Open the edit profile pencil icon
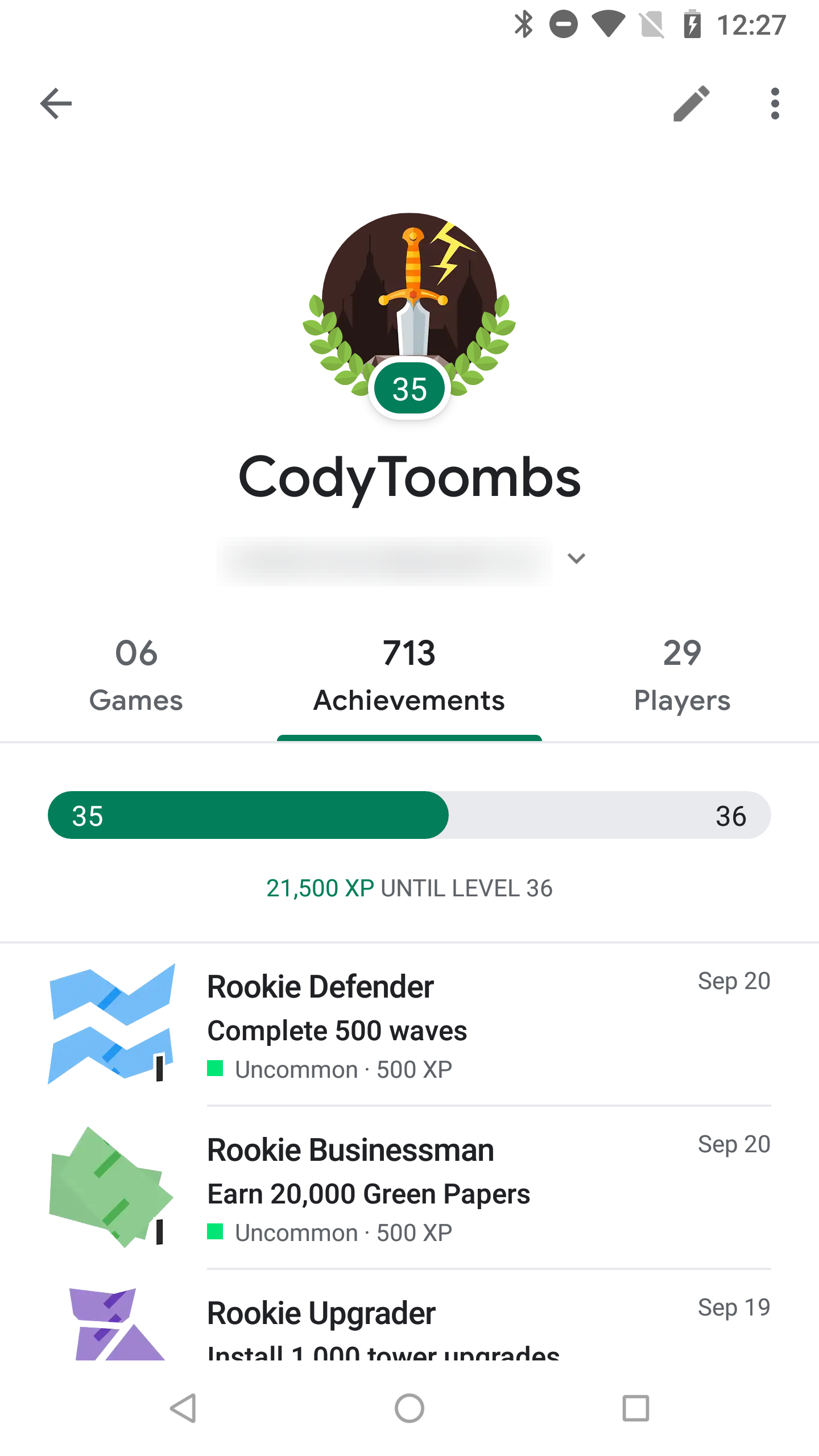Viewport: 819px width, 1456px height. pos(689,103)
